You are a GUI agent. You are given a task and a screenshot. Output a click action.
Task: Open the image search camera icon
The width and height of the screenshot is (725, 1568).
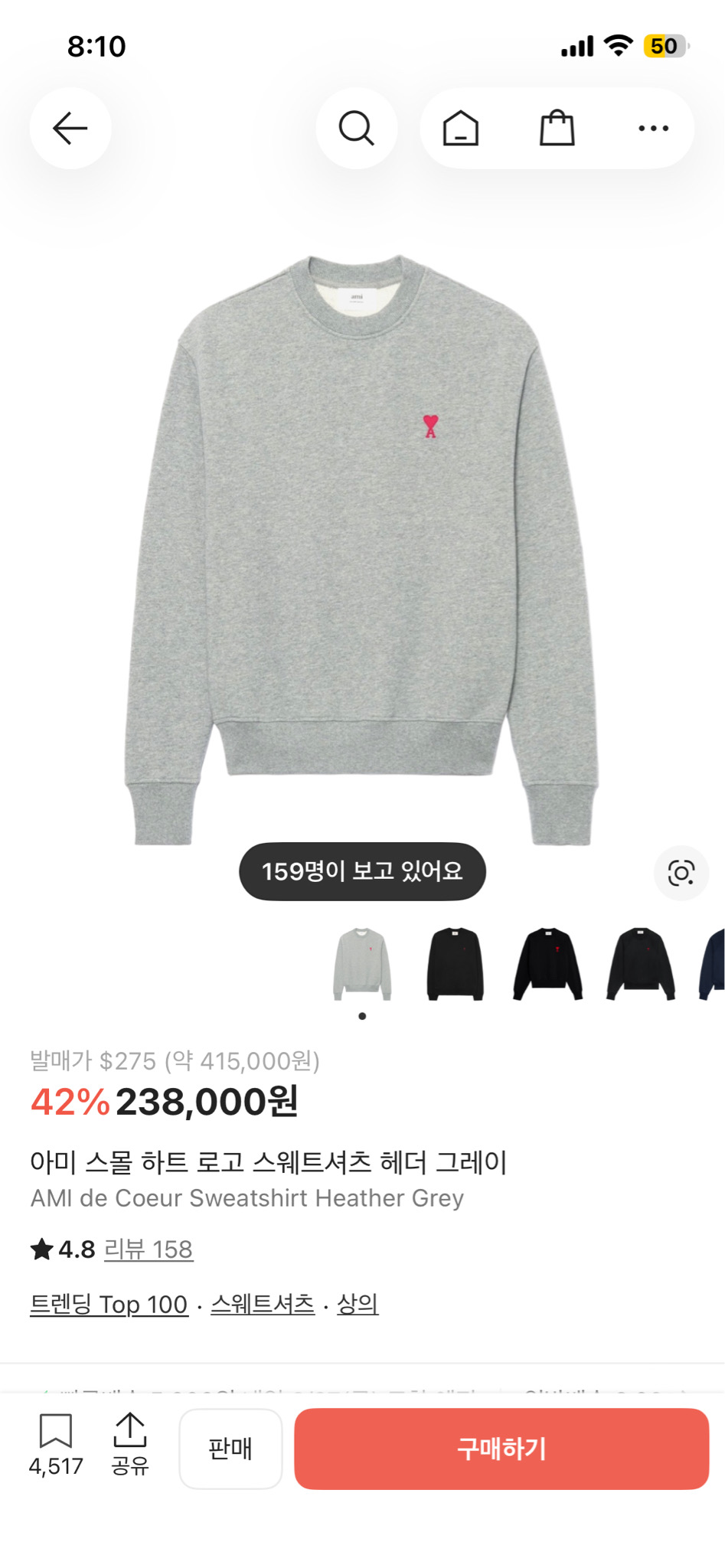pos(681,873)
